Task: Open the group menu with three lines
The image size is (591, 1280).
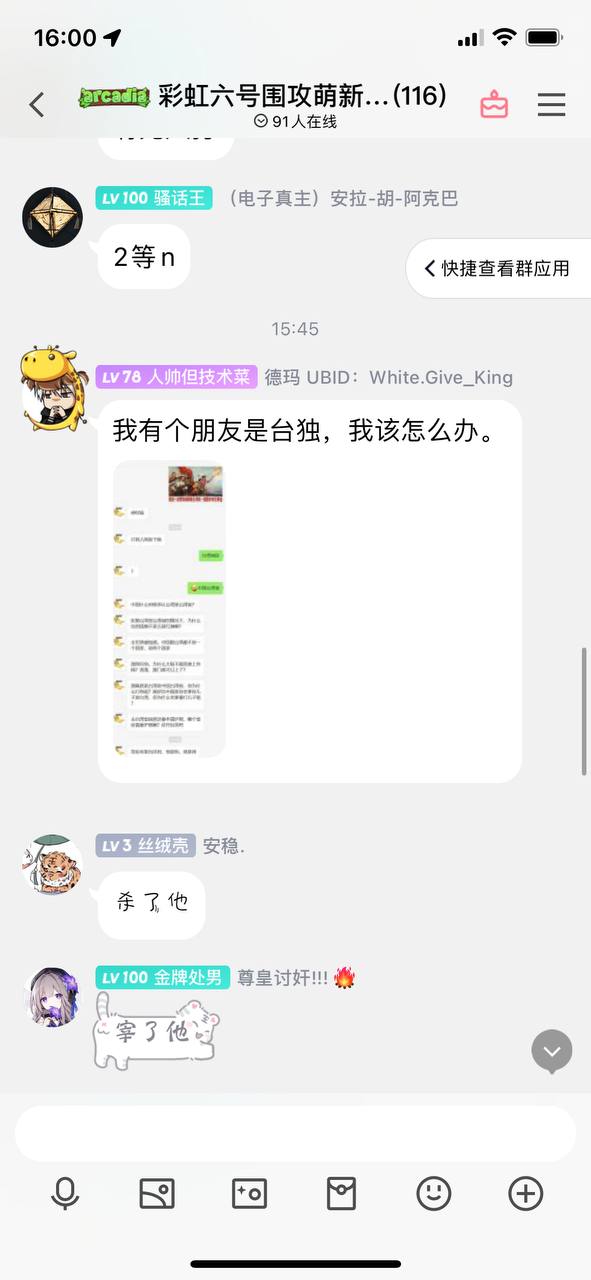Action: point(551,104)
